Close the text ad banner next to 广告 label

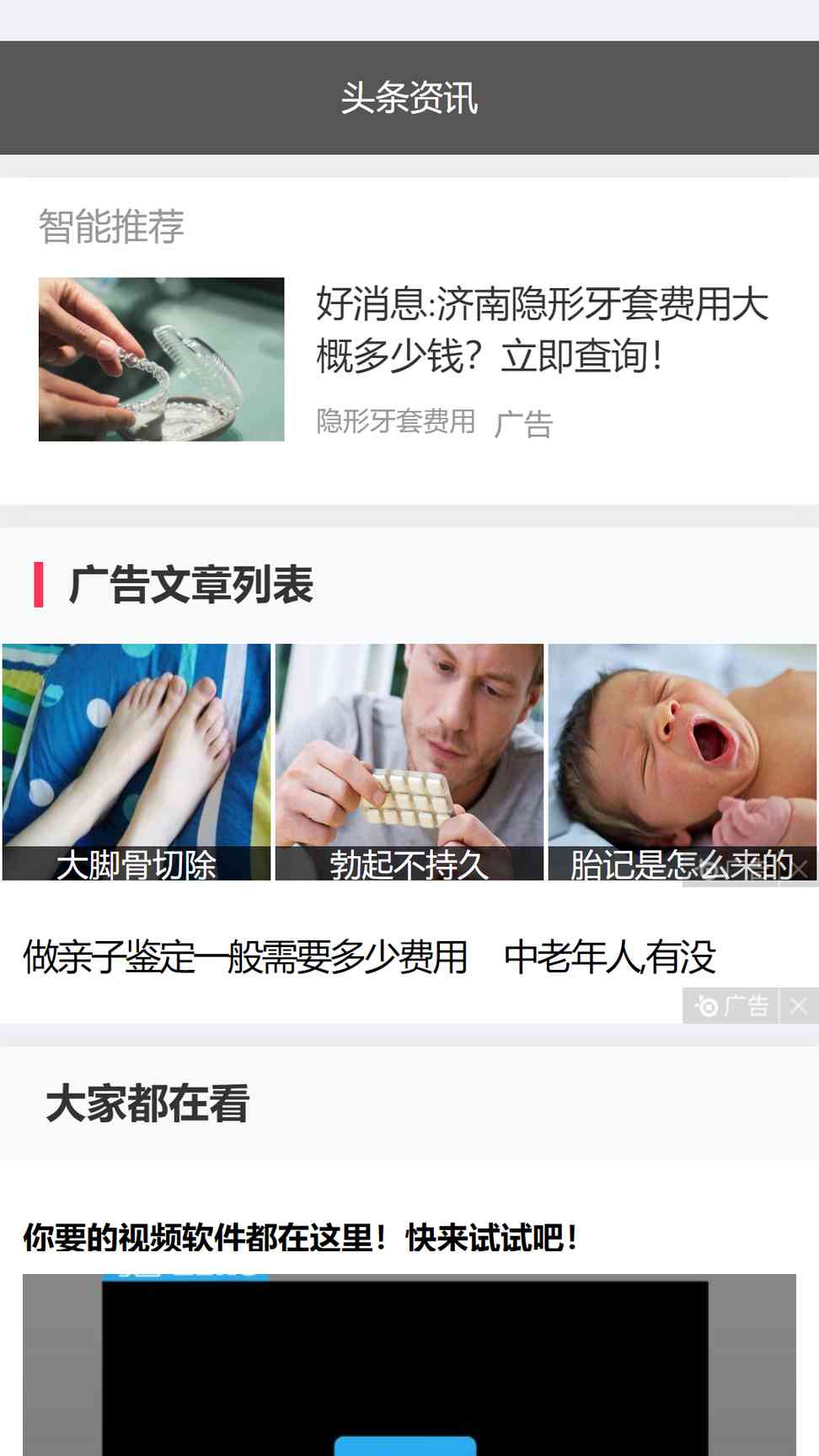[799, 1005]
